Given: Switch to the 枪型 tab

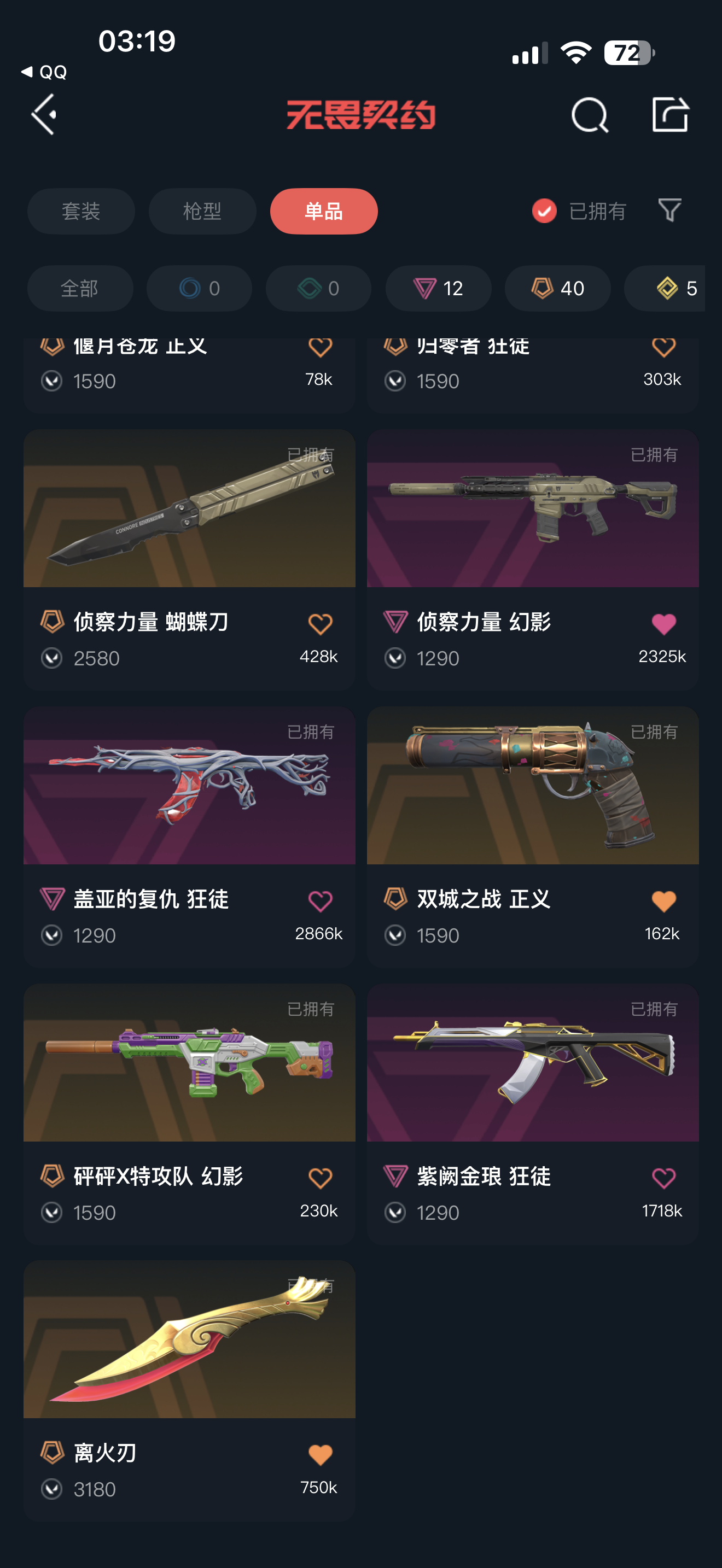Looking at the screenshot, I should 202,211.
